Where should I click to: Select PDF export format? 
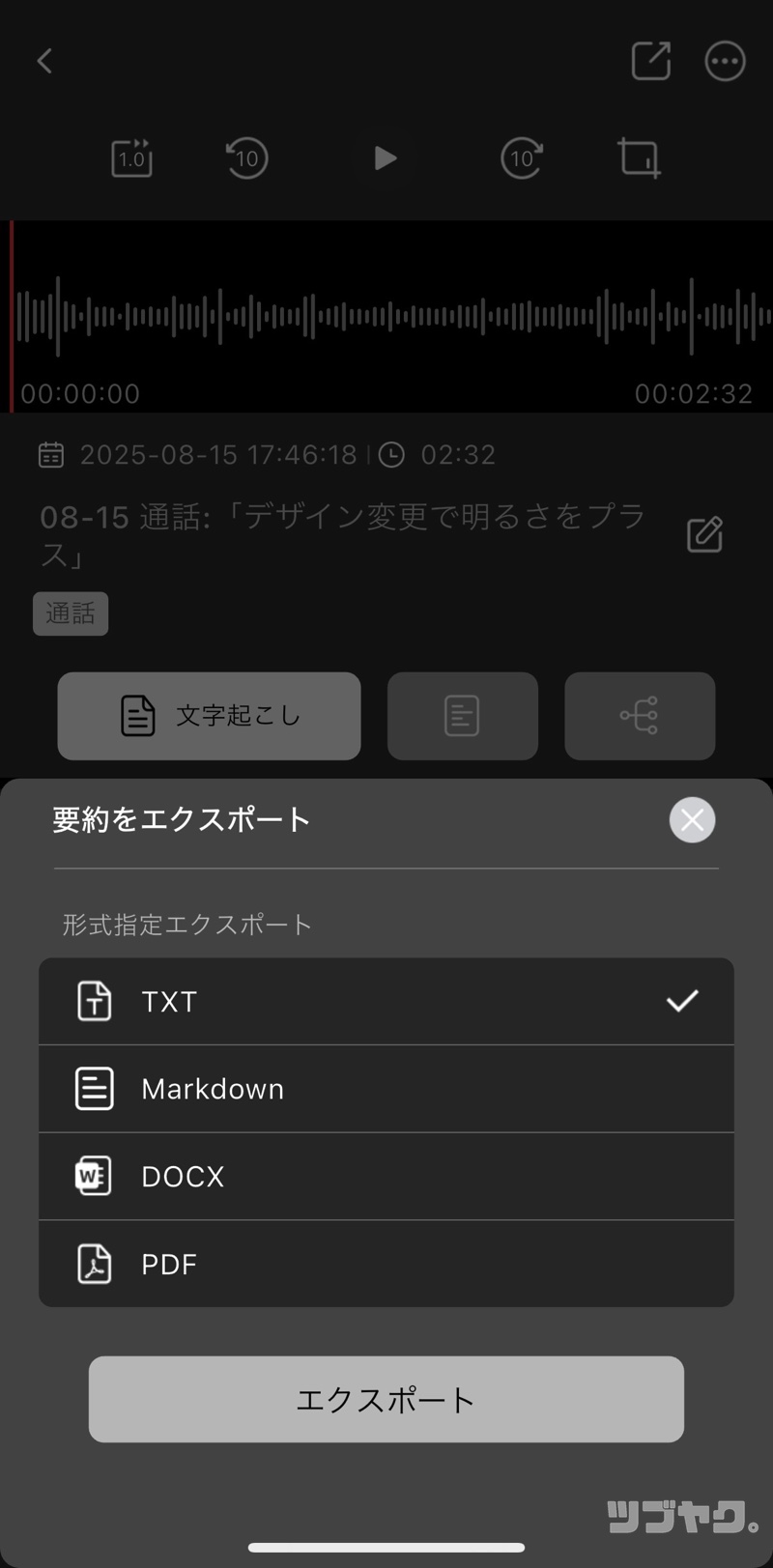pyautogui.click(x=386, y=1264)
